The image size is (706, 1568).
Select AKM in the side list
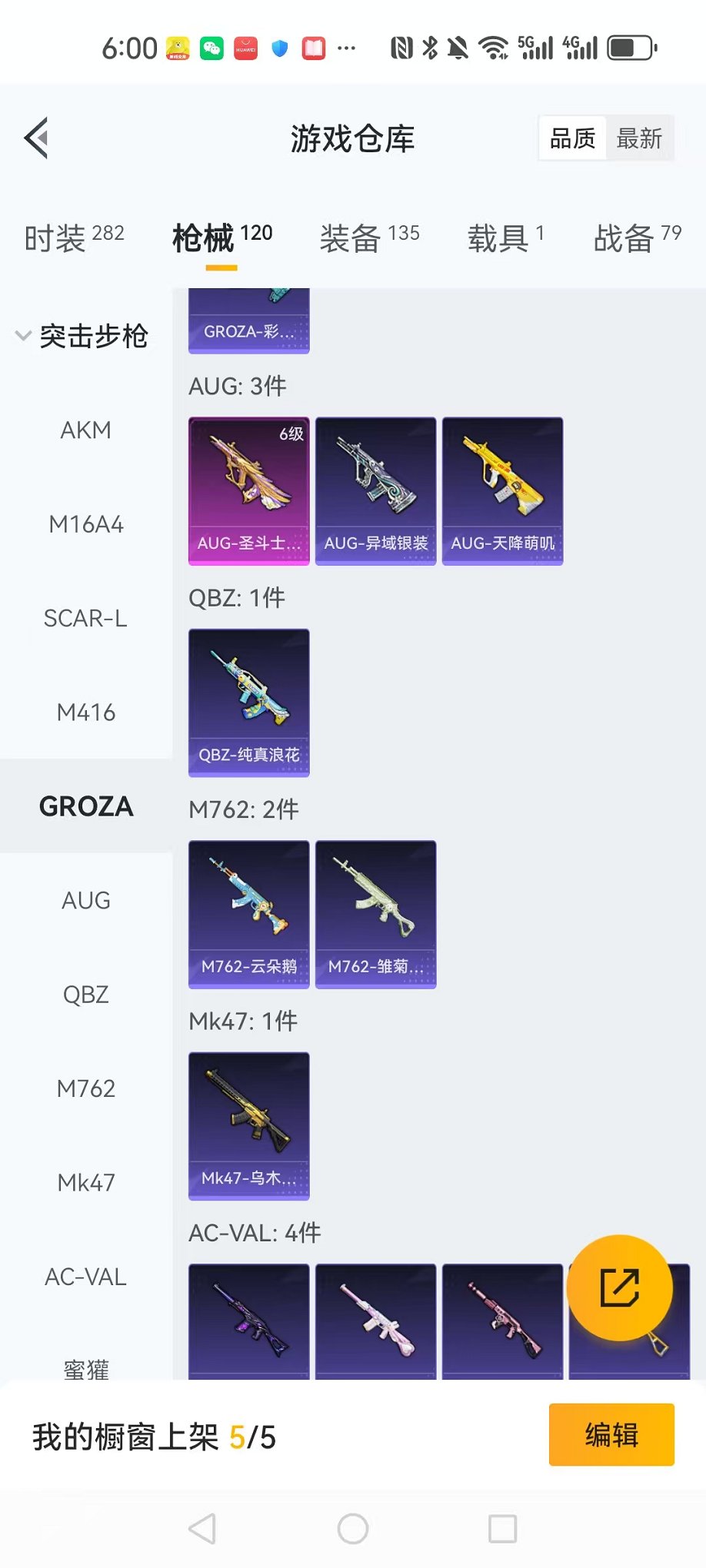pos(86,430)
